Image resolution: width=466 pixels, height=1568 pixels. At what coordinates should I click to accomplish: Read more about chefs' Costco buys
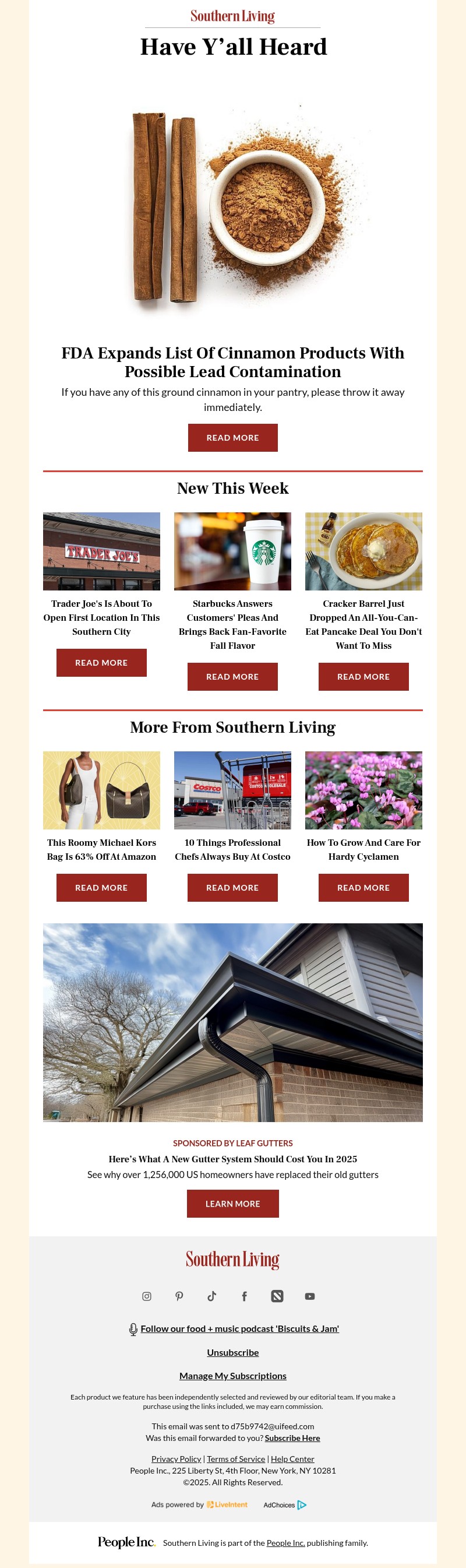(x=232, y=888)
